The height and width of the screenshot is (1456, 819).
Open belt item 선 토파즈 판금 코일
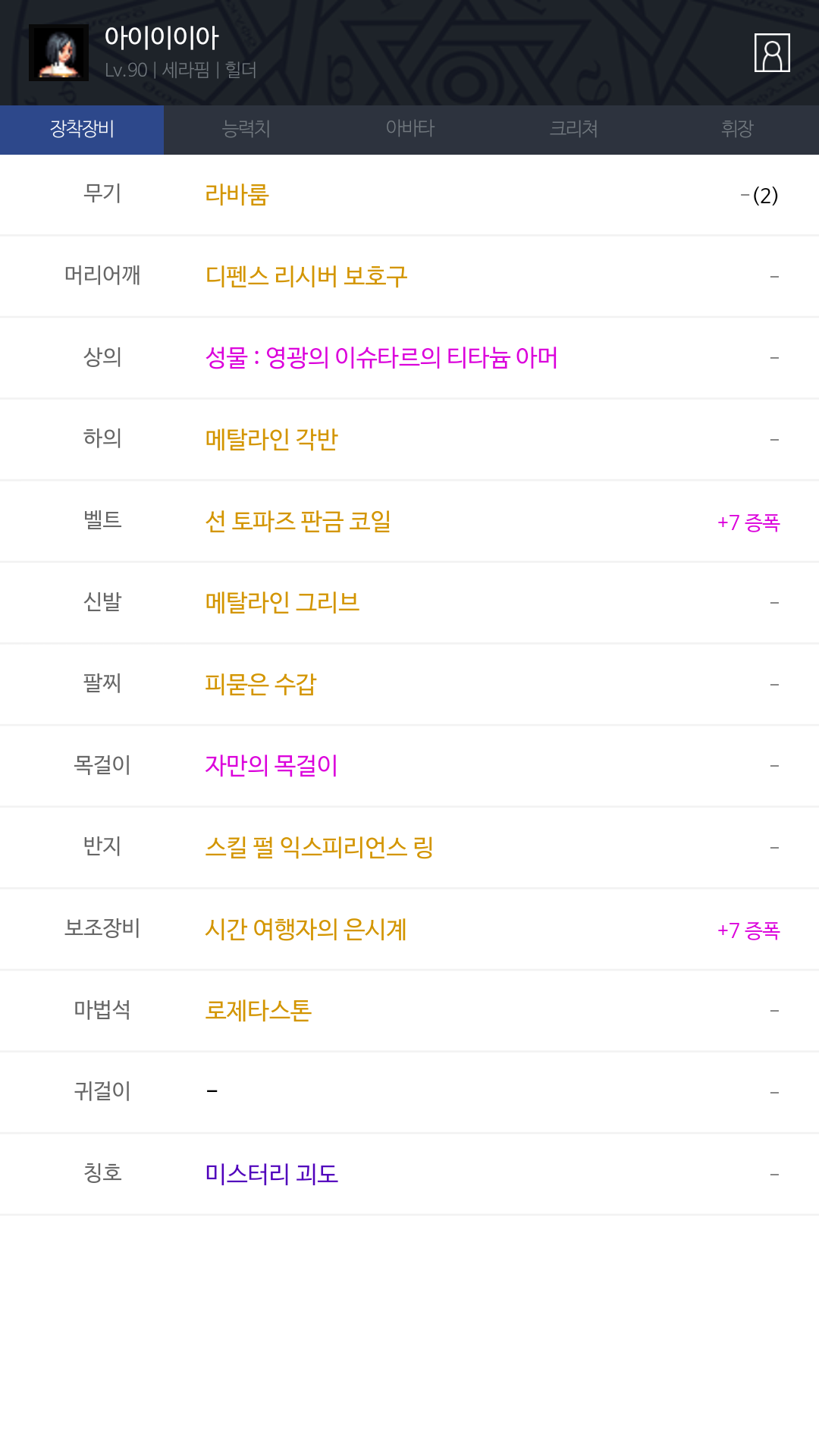(x=298, y=522)
